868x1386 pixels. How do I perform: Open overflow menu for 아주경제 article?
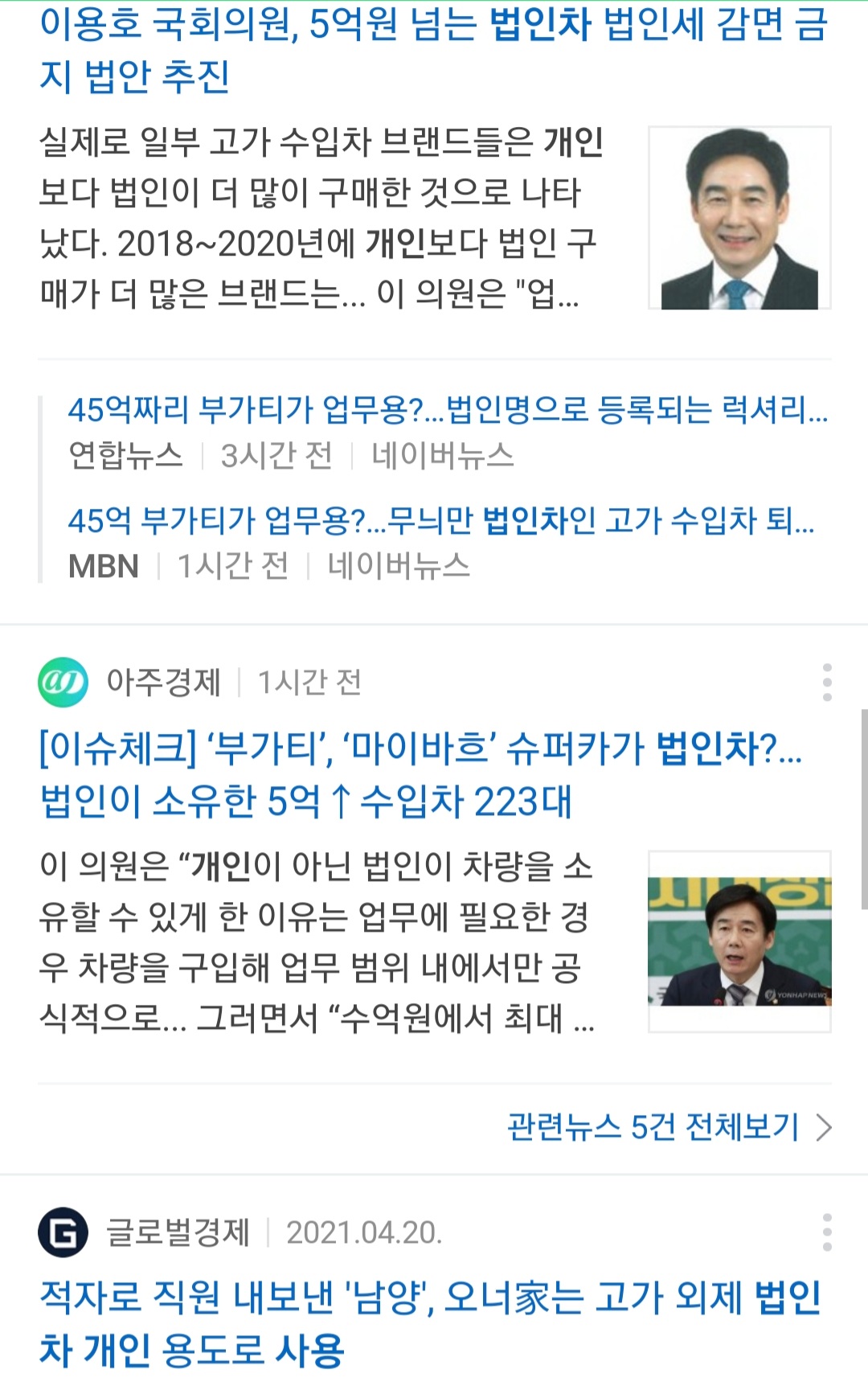827,683
